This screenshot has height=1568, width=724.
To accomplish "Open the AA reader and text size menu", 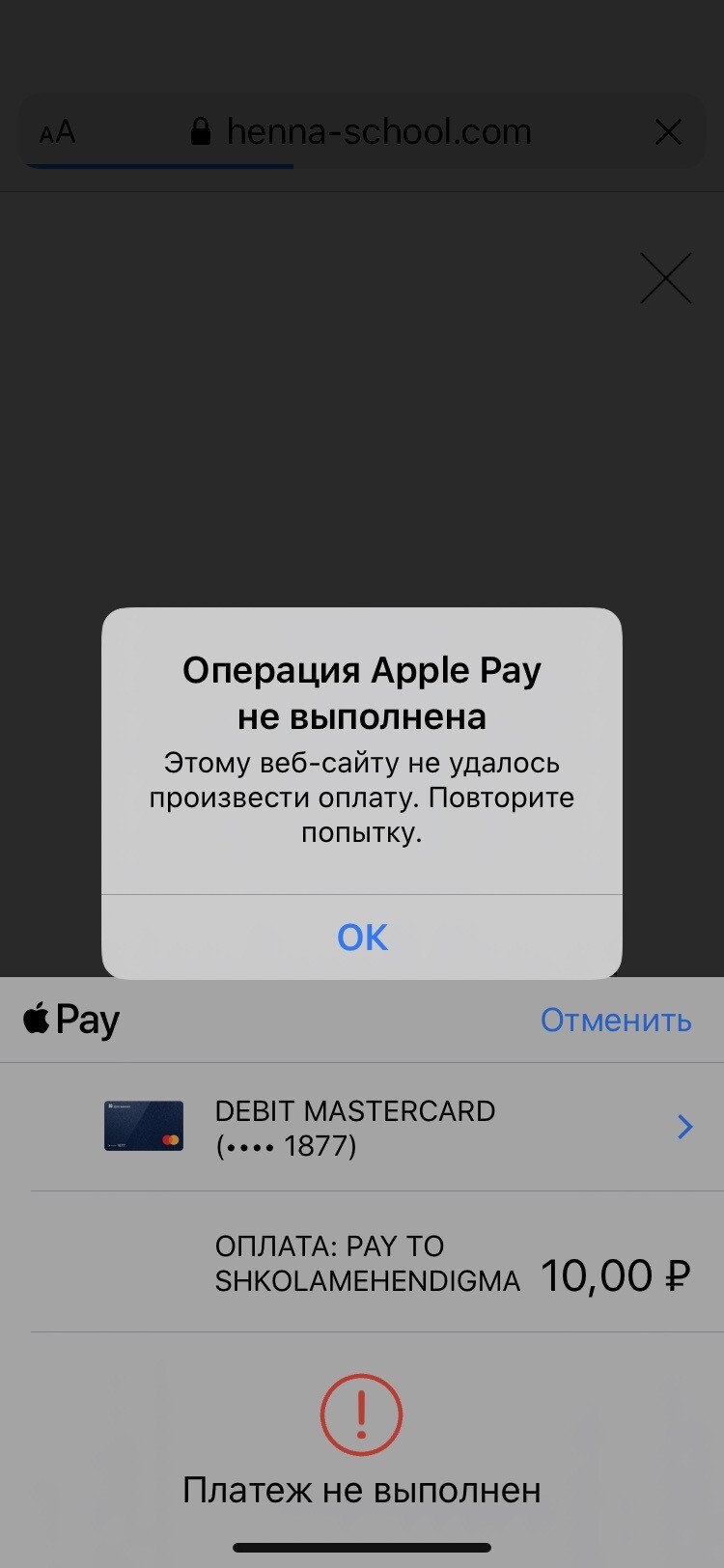I will tap(57, 132).
